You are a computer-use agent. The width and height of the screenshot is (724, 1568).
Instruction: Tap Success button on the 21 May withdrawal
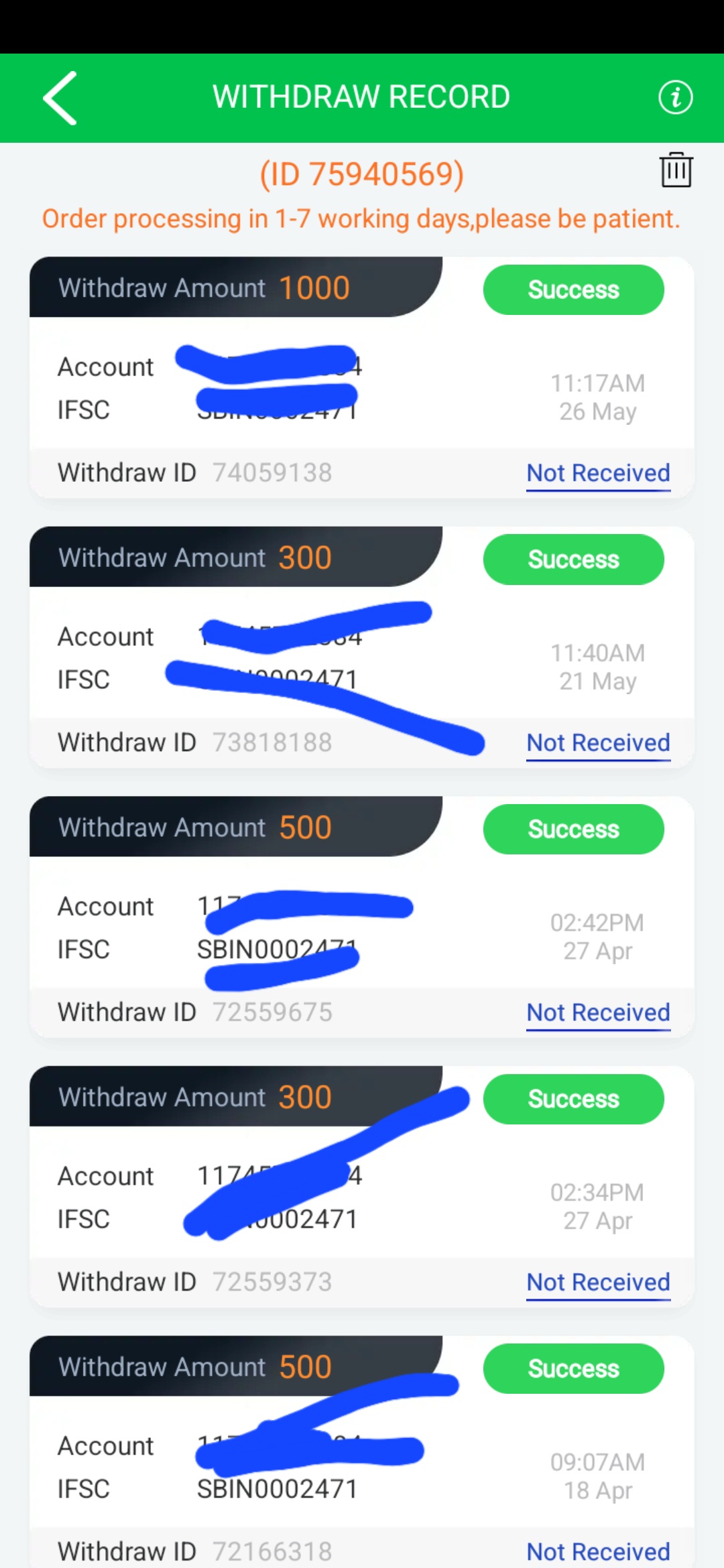pyautogui.click(x=574, y=560)
